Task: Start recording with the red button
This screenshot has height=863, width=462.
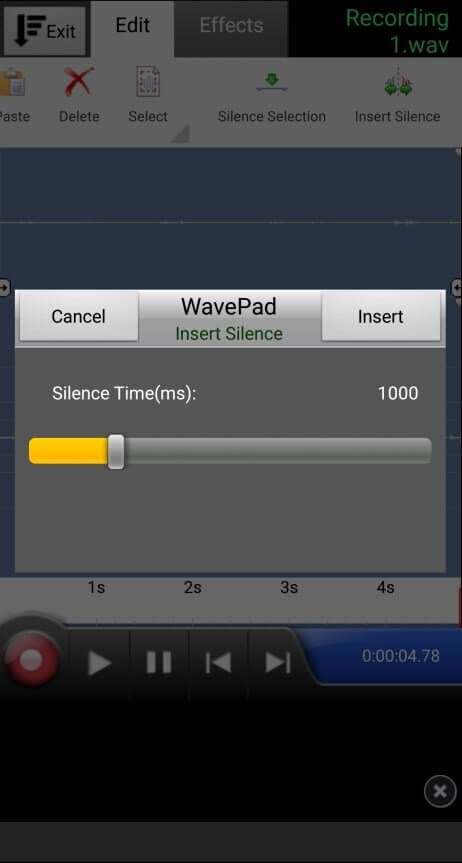Action: [x=31, y=658]
